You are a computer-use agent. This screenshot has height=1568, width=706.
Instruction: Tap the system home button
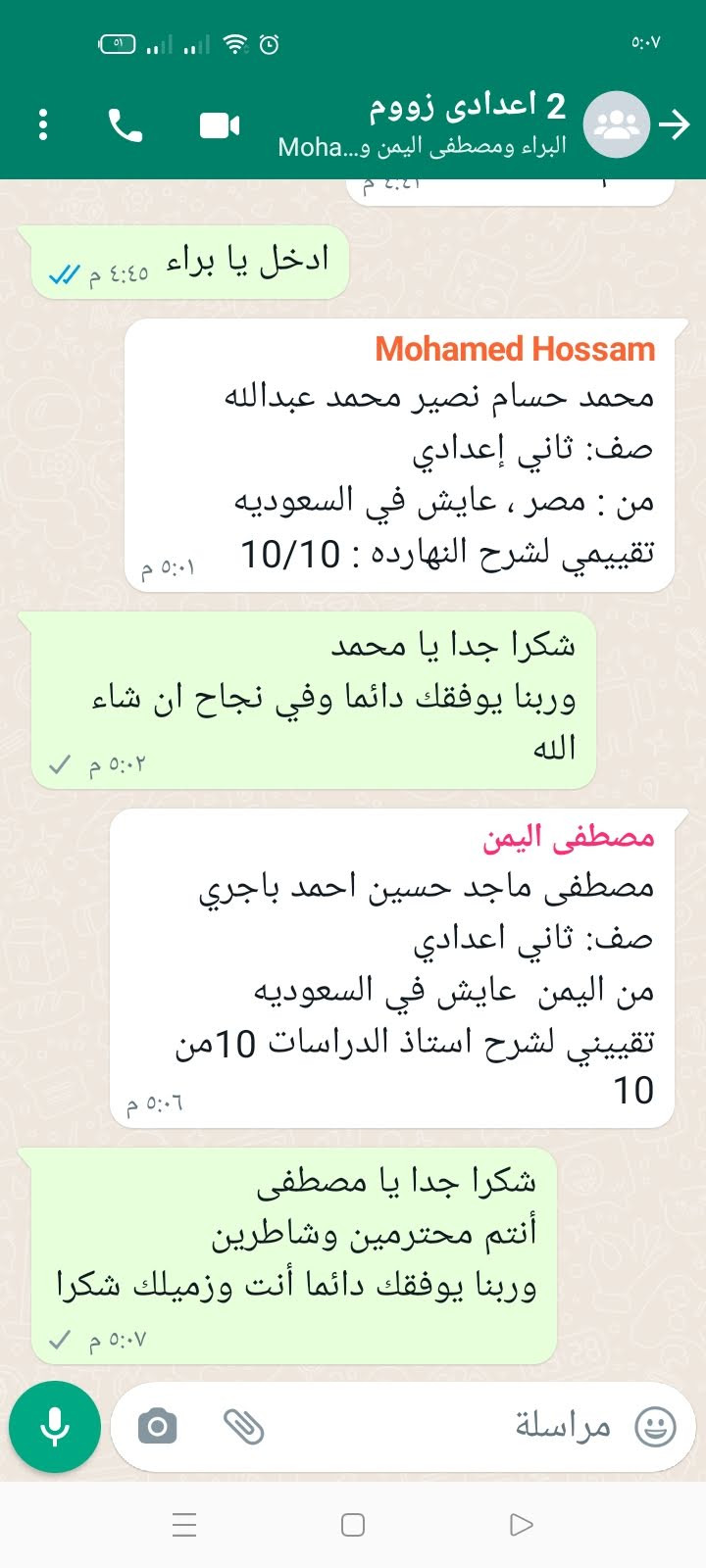pyautogui.click(x=353, y=1525)
